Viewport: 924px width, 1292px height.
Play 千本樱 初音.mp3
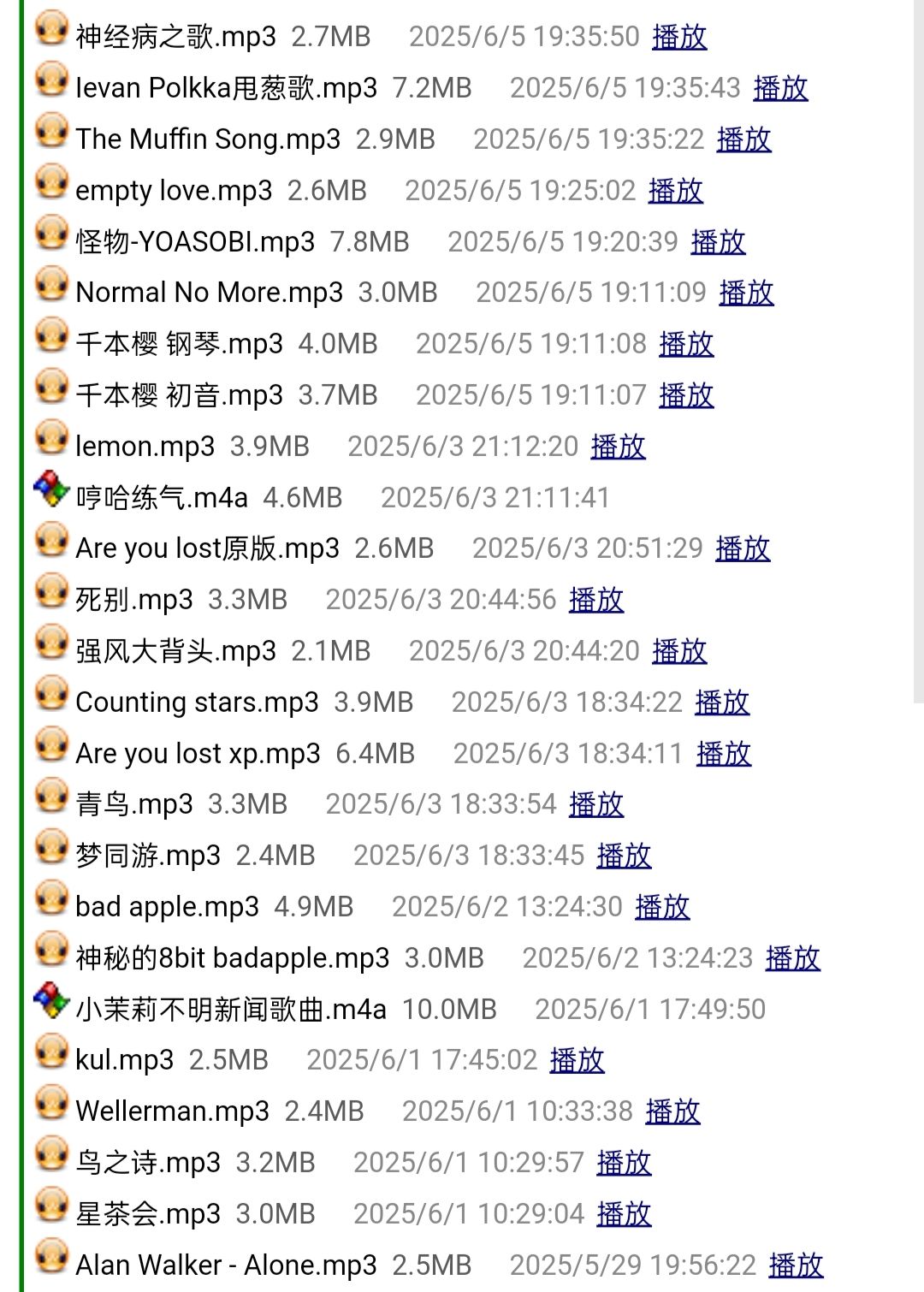(686, 395)
